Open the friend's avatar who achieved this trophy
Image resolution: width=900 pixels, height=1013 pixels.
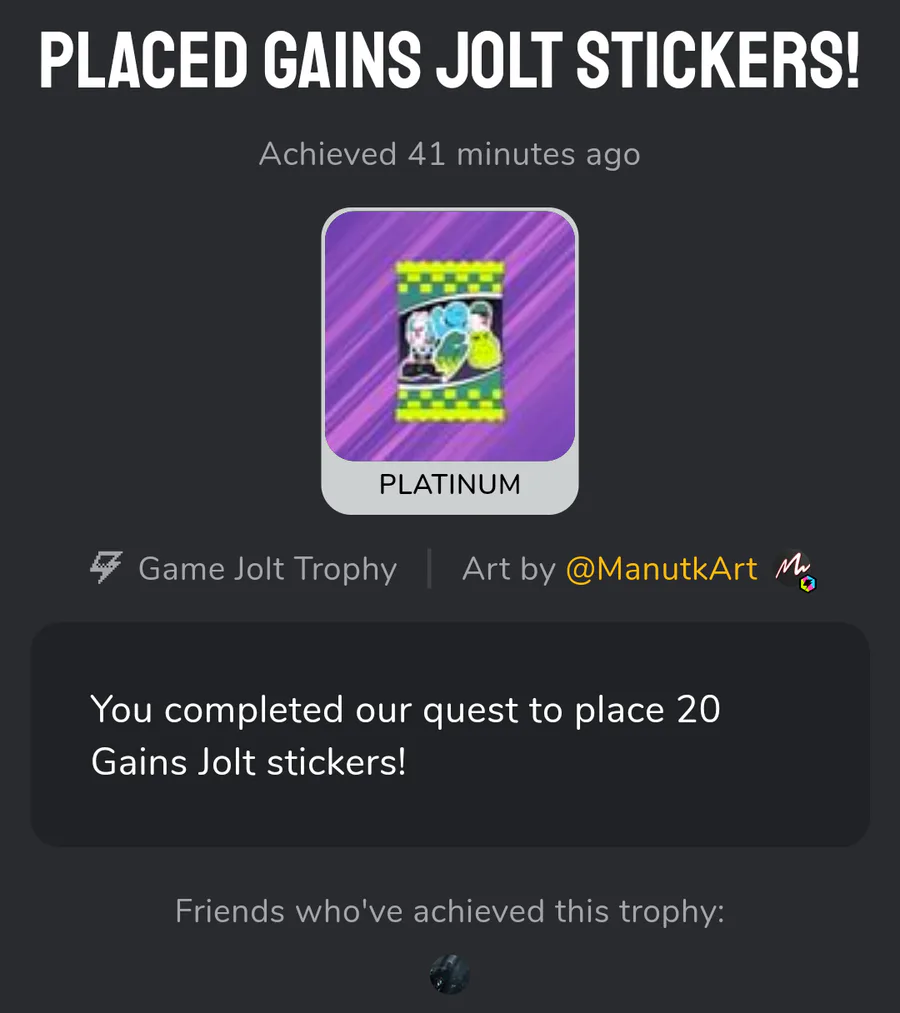click(x=449, y=974)
